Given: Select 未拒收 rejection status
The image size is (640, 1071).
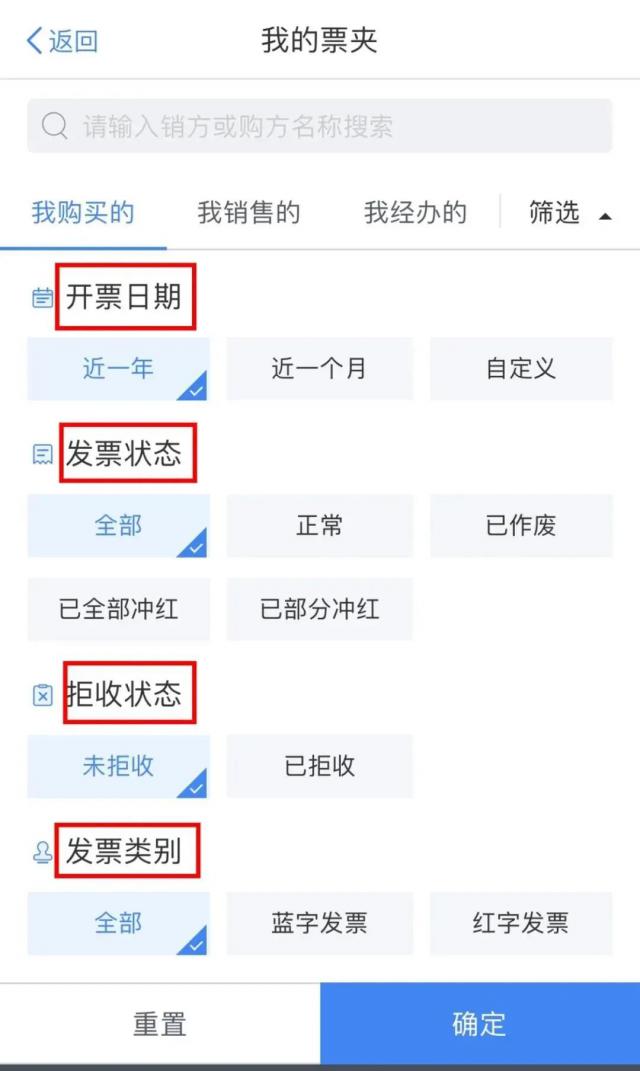Looking at the screenshot, I should [118, 766].
